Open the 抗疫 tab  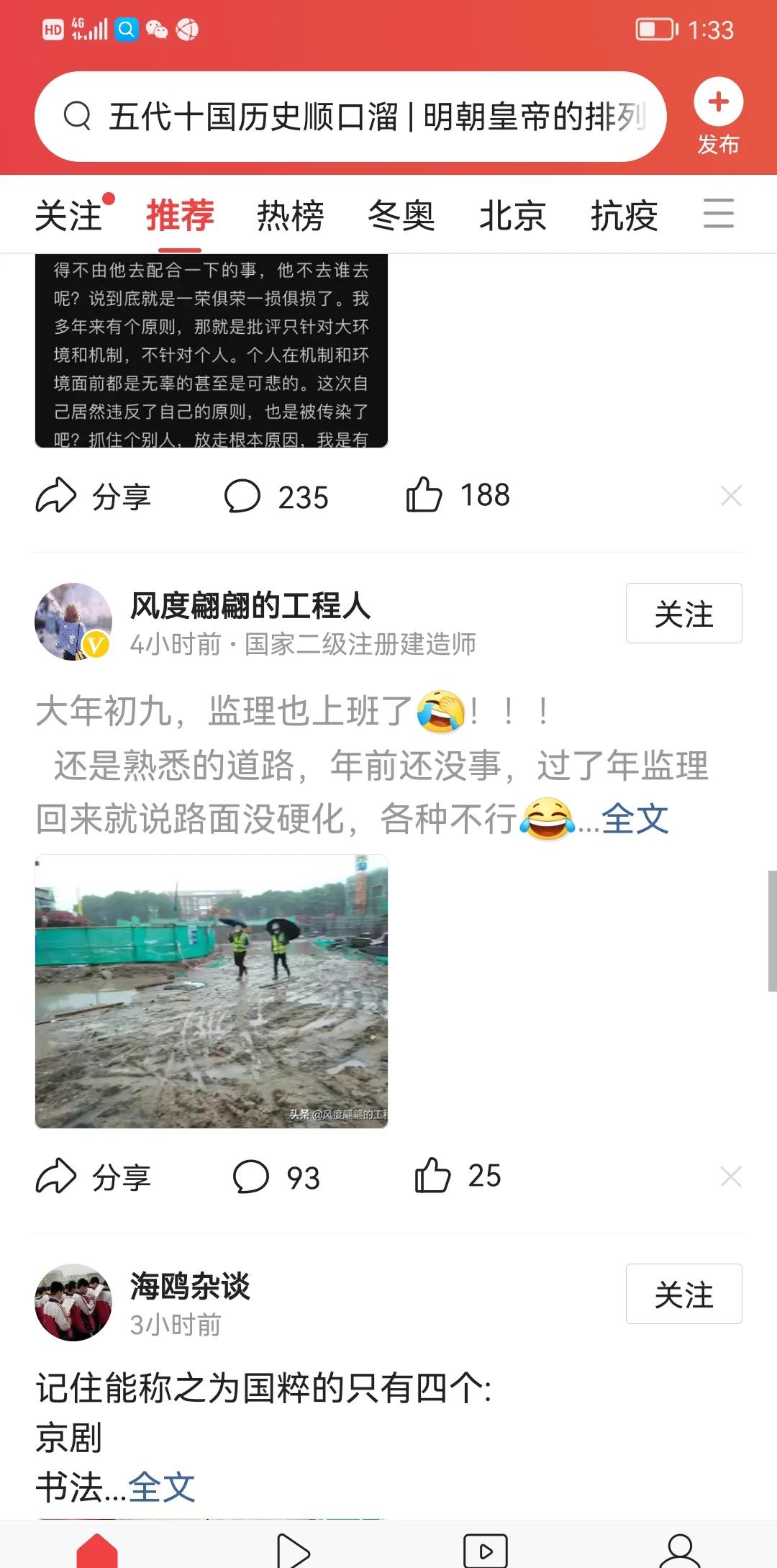point(624,215)
